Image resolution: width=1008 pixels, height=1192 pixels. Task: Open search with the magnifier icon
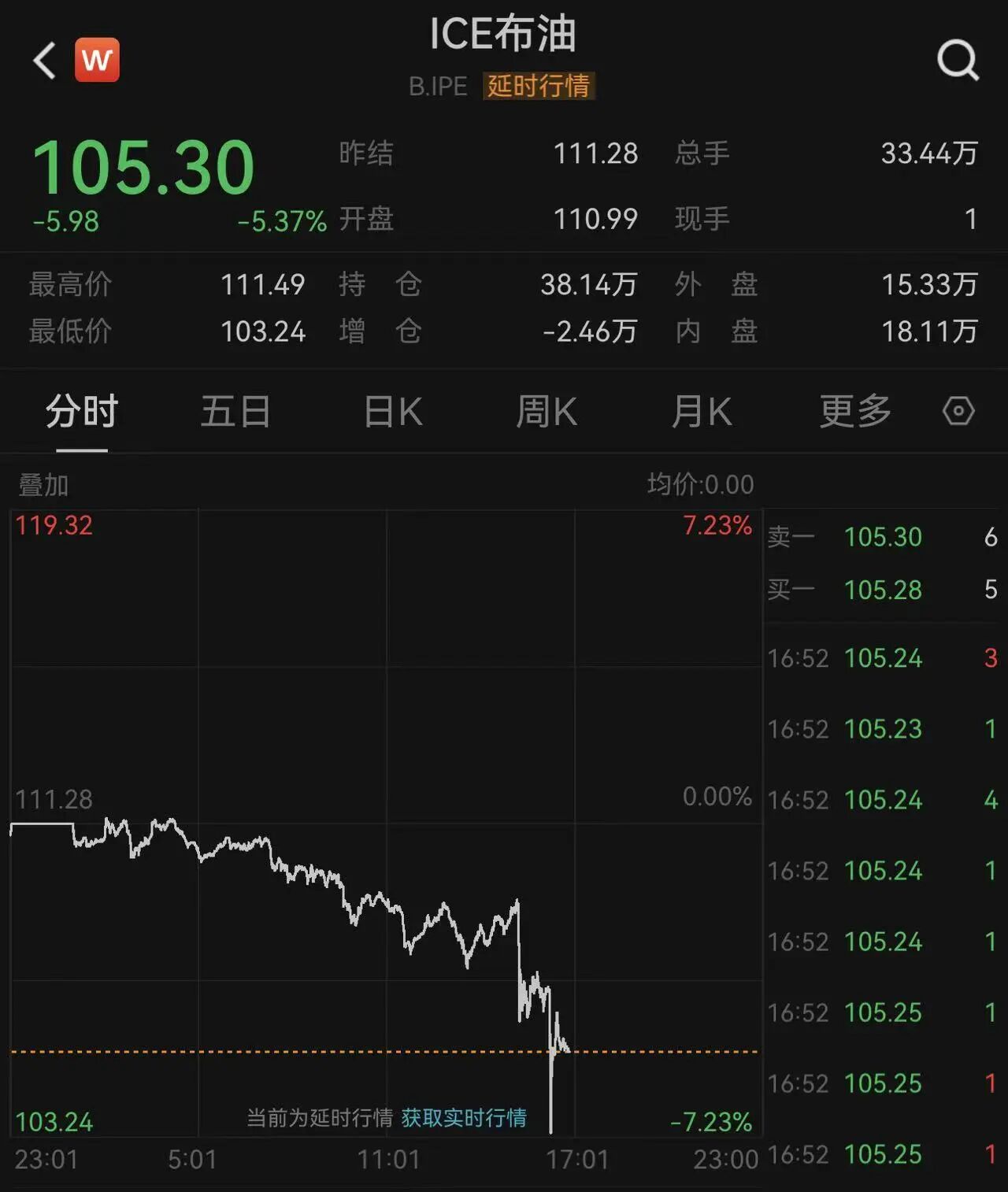[x=958, y=60]
